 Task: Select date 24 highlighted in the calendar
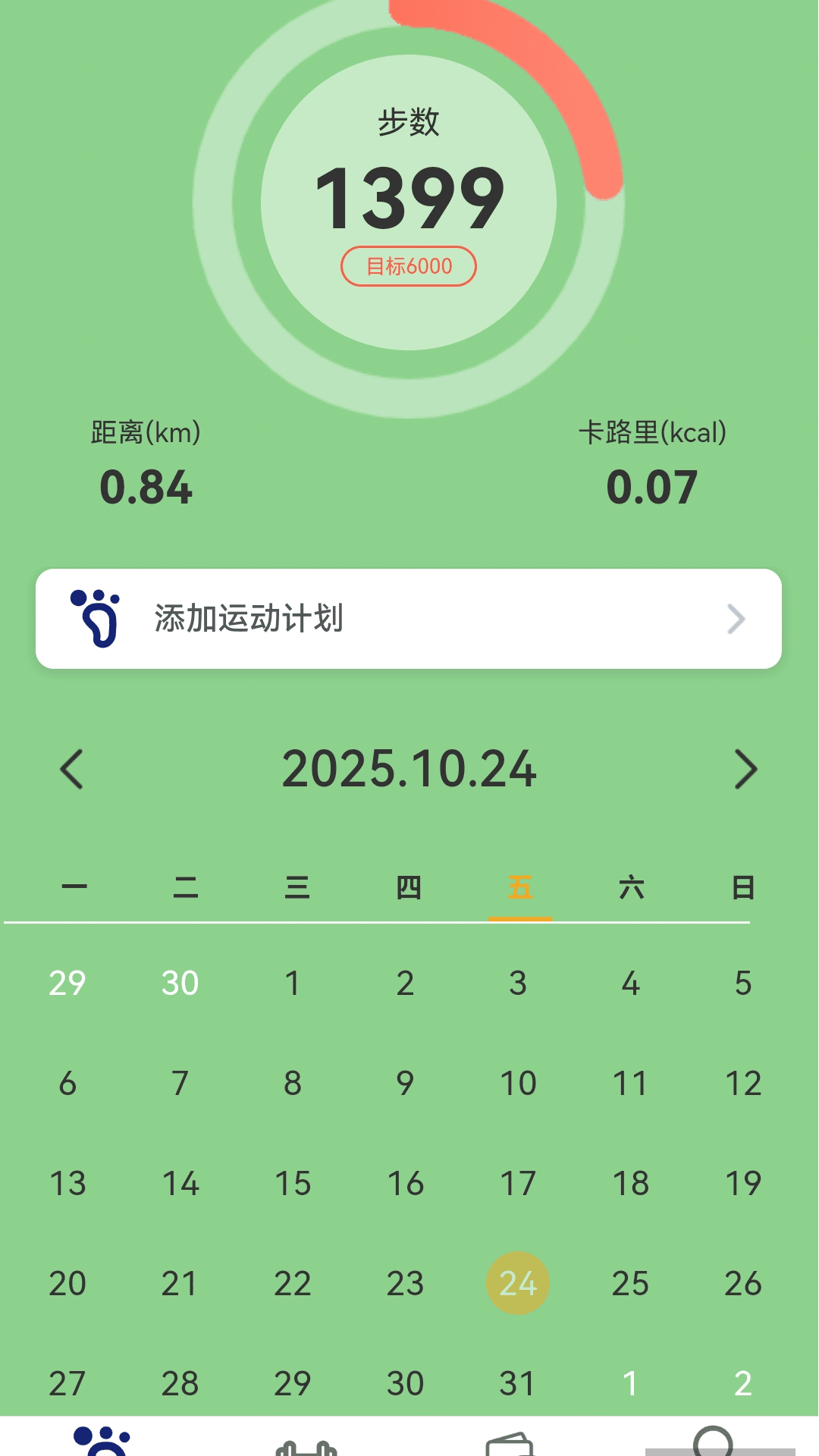click(x=519, y=1284)
